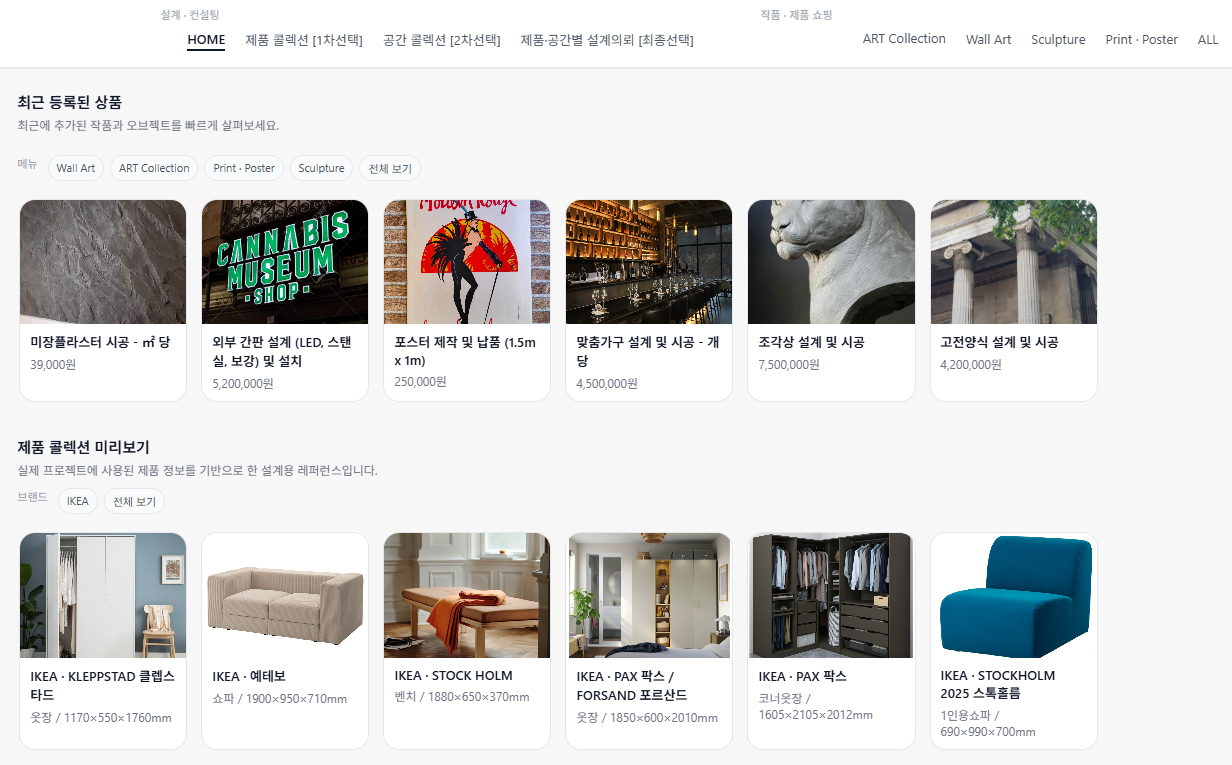Open the IKEA KLEPPSTAD 클렙스타드 wardrobe card
The width and height of the screenshot is (1232, 765).
click(x=103, y=640)
